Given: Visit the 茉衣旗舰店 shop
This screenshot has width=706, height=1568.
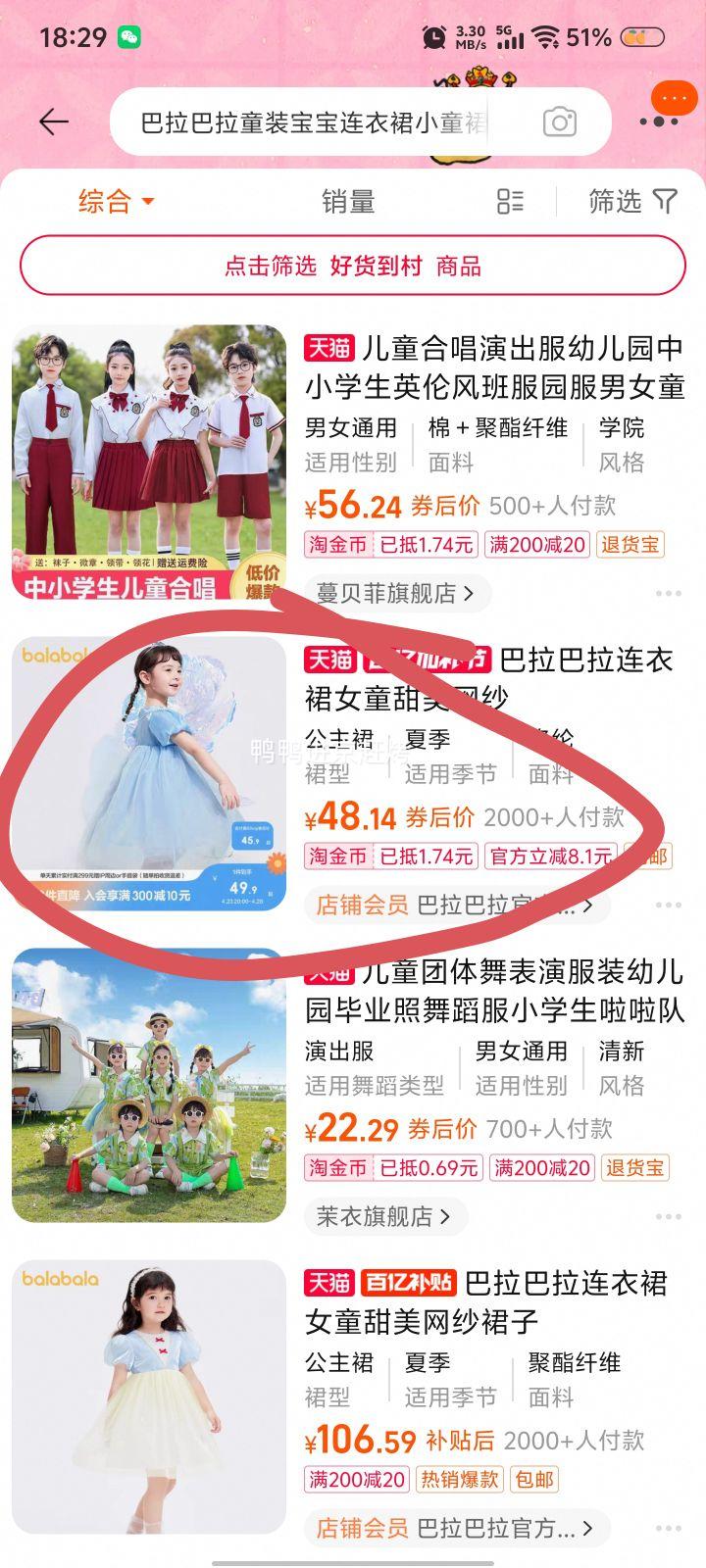Looking at the screenshot, I should coord(383,1217).
